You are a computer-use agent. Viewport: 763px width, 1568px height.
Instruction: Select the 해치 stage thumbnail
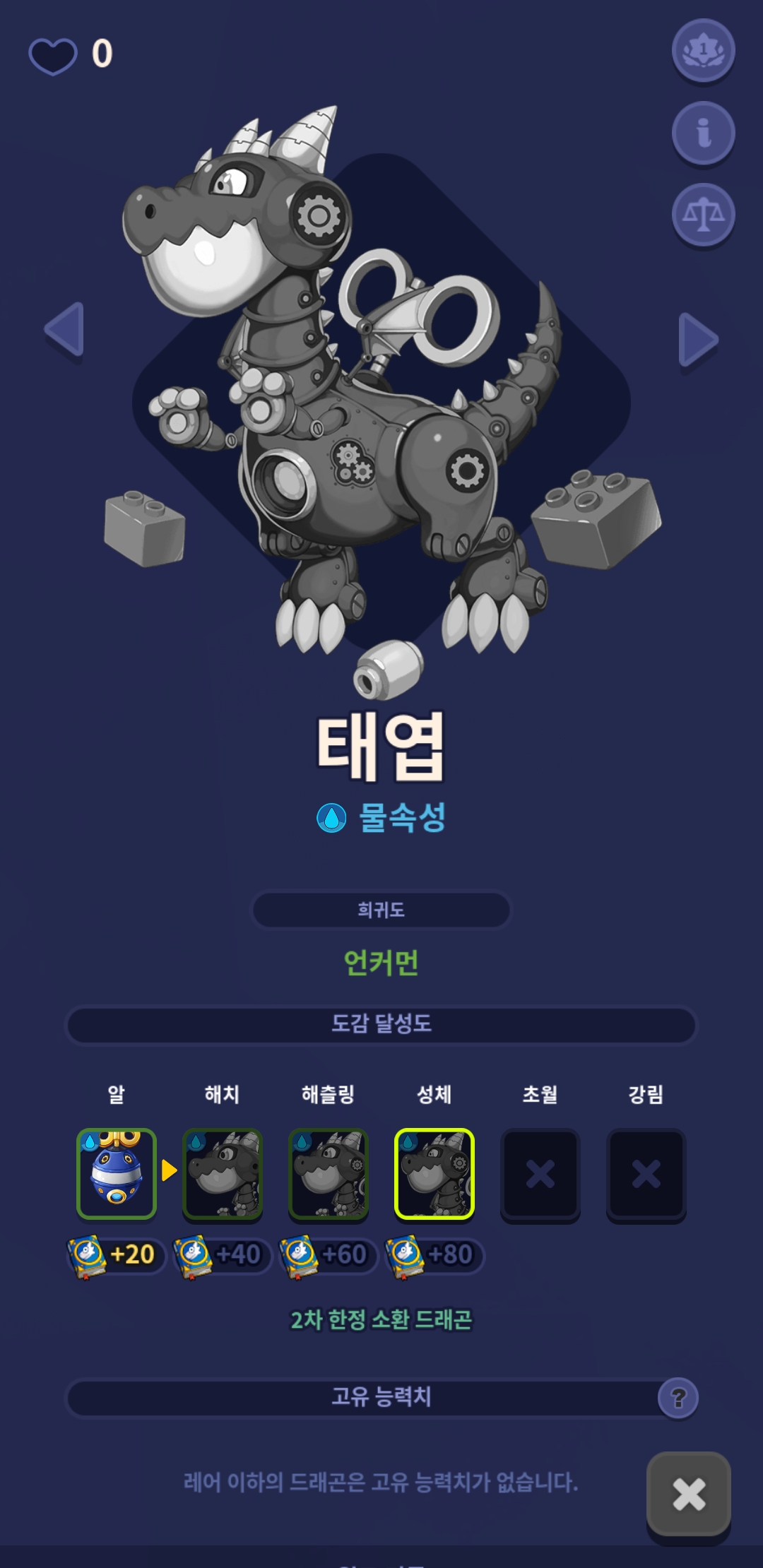coord(223,1174)
